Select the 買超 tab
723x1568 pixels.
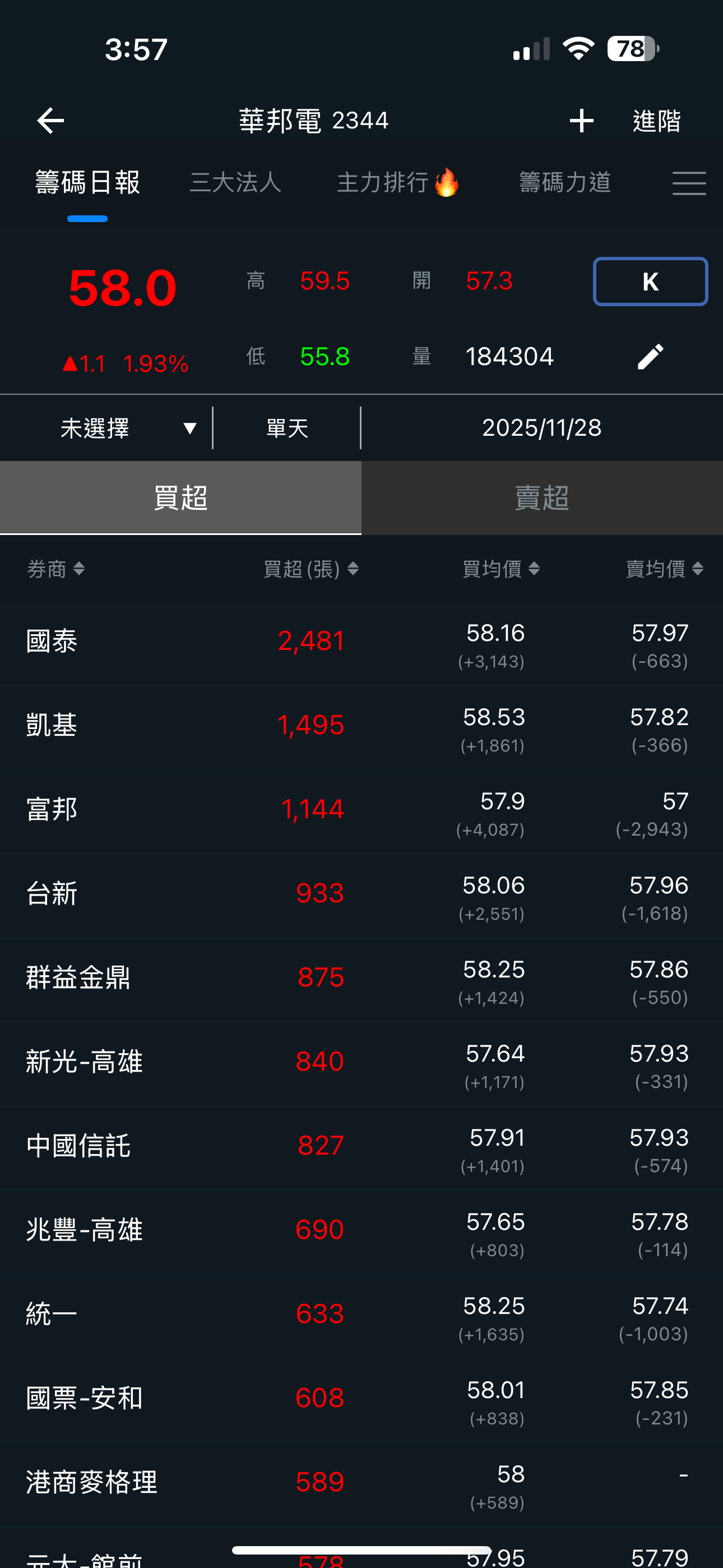pos(180,498)
